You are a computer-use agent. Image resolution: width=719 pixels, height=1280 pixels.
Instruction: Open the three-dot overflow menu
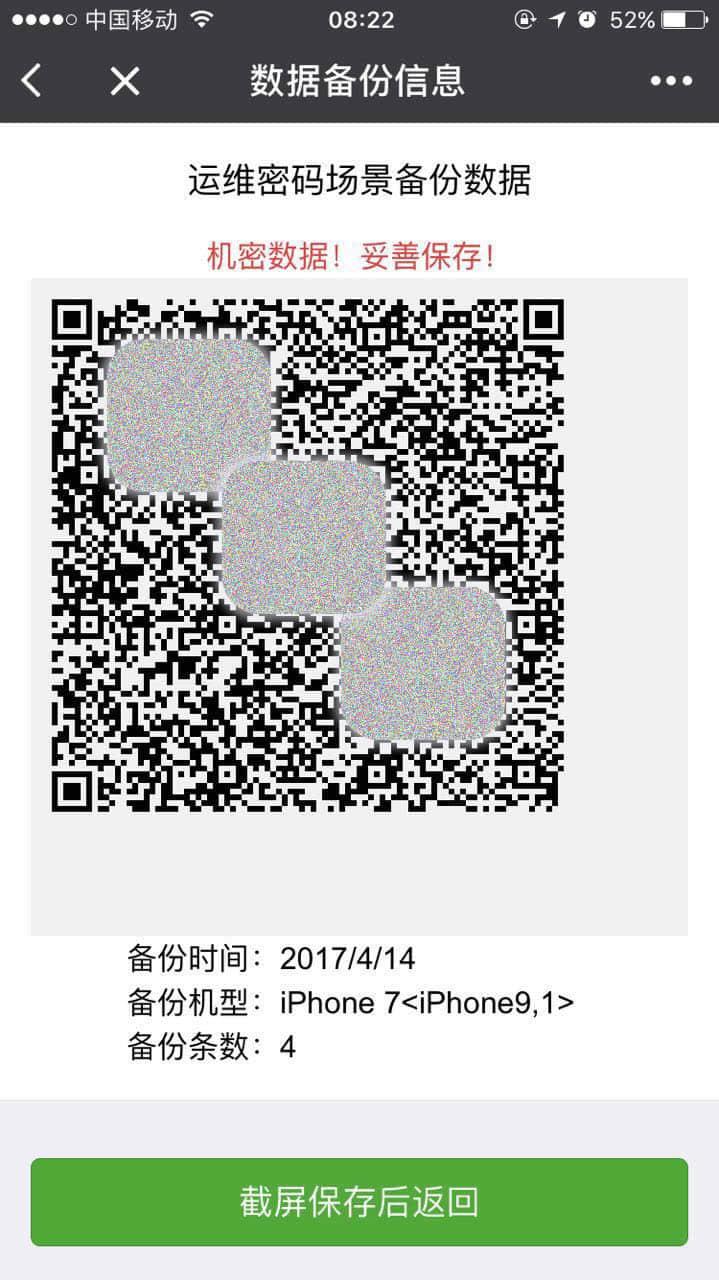pos(671,82)
